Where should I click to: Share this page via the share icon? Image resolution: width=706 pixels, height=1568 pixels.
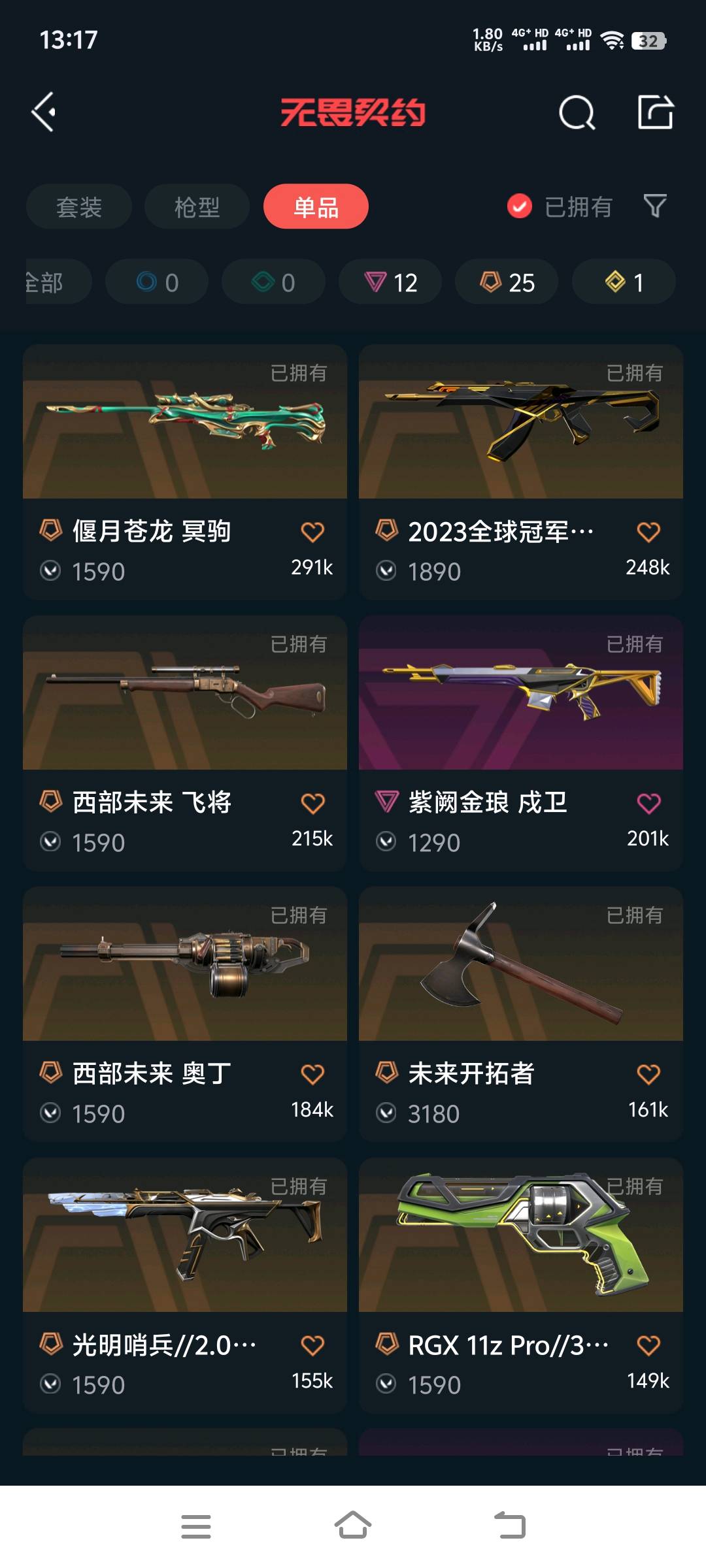[x=656, y=112]
